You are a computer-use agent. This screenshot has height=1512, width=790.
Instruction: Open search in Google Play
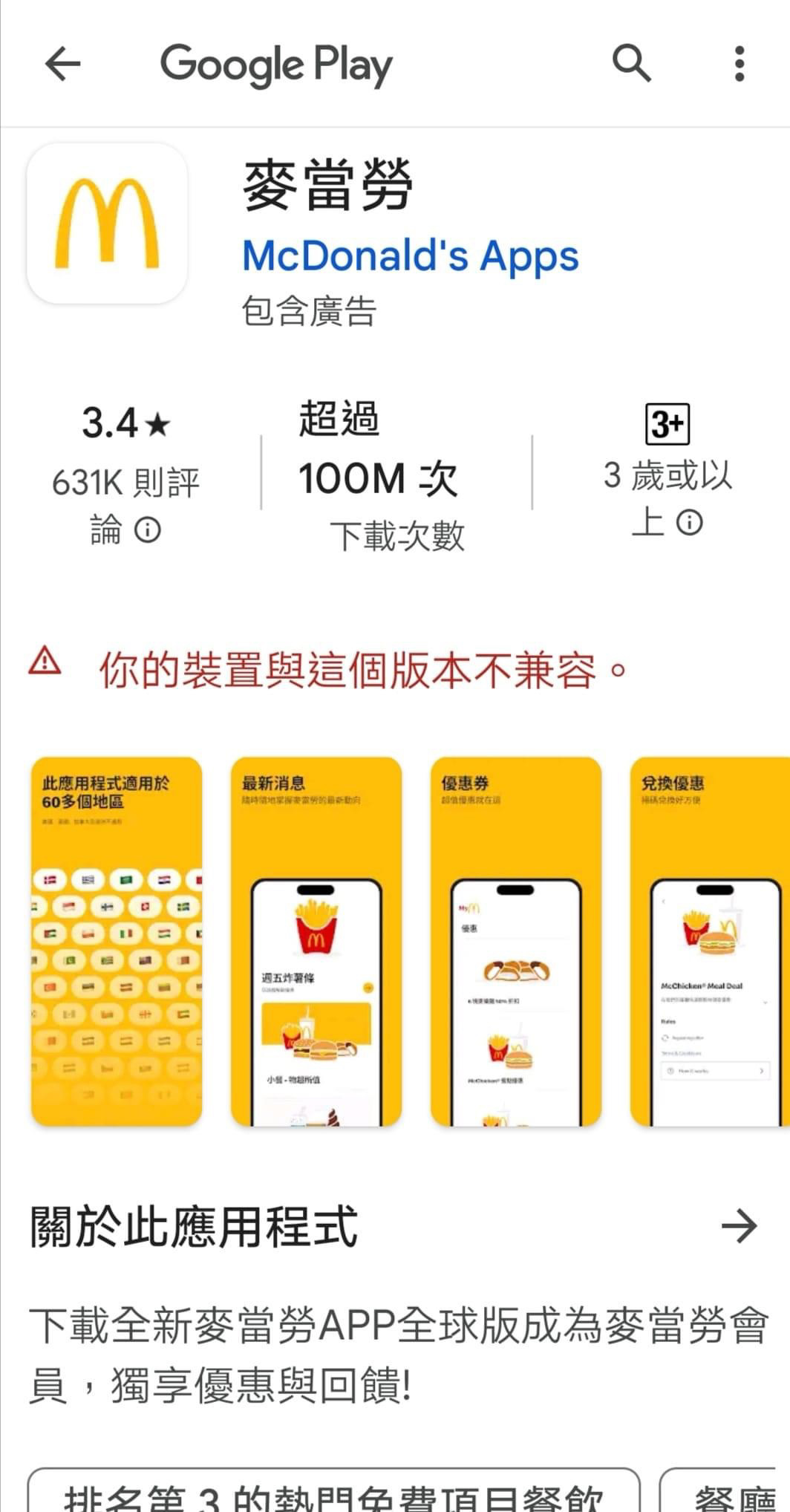pyautogui.click(x=632, y=63)
